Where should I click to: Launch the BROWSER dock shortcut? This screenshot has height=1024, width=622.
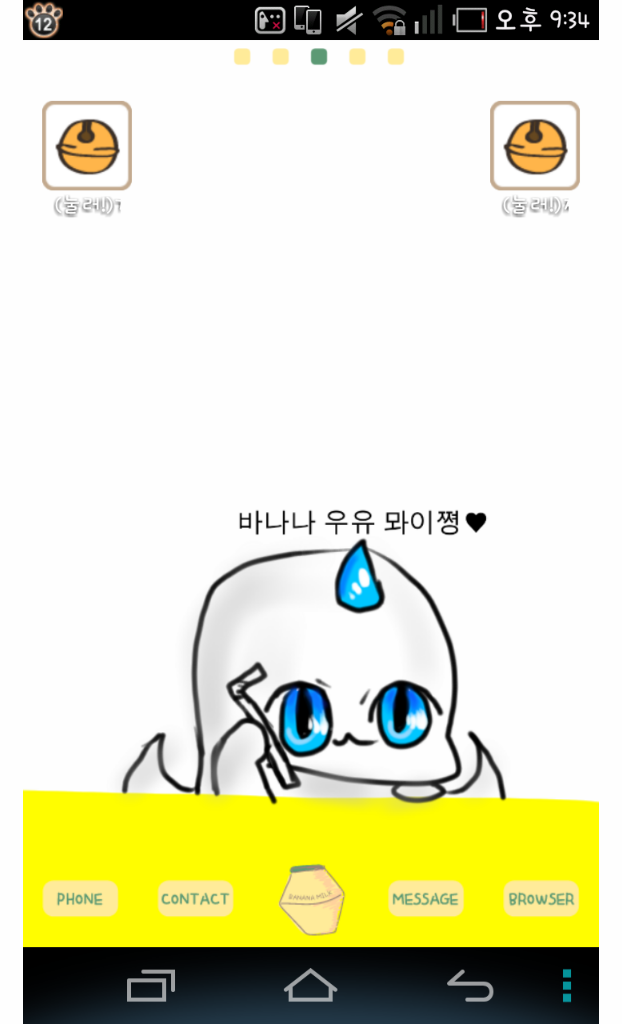(x=541, y=899)
